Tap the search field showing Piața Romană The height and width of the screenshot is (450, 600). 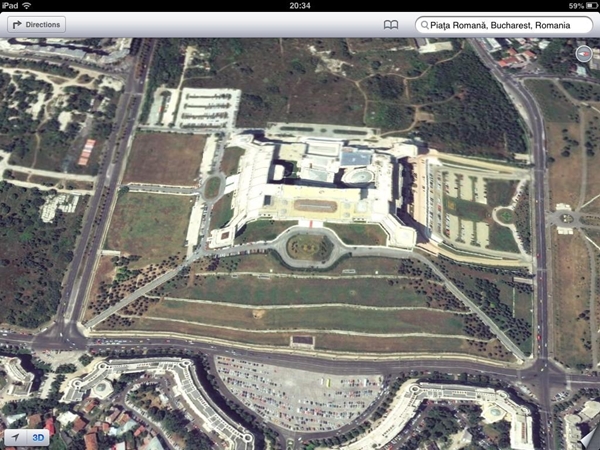point(505,24)
